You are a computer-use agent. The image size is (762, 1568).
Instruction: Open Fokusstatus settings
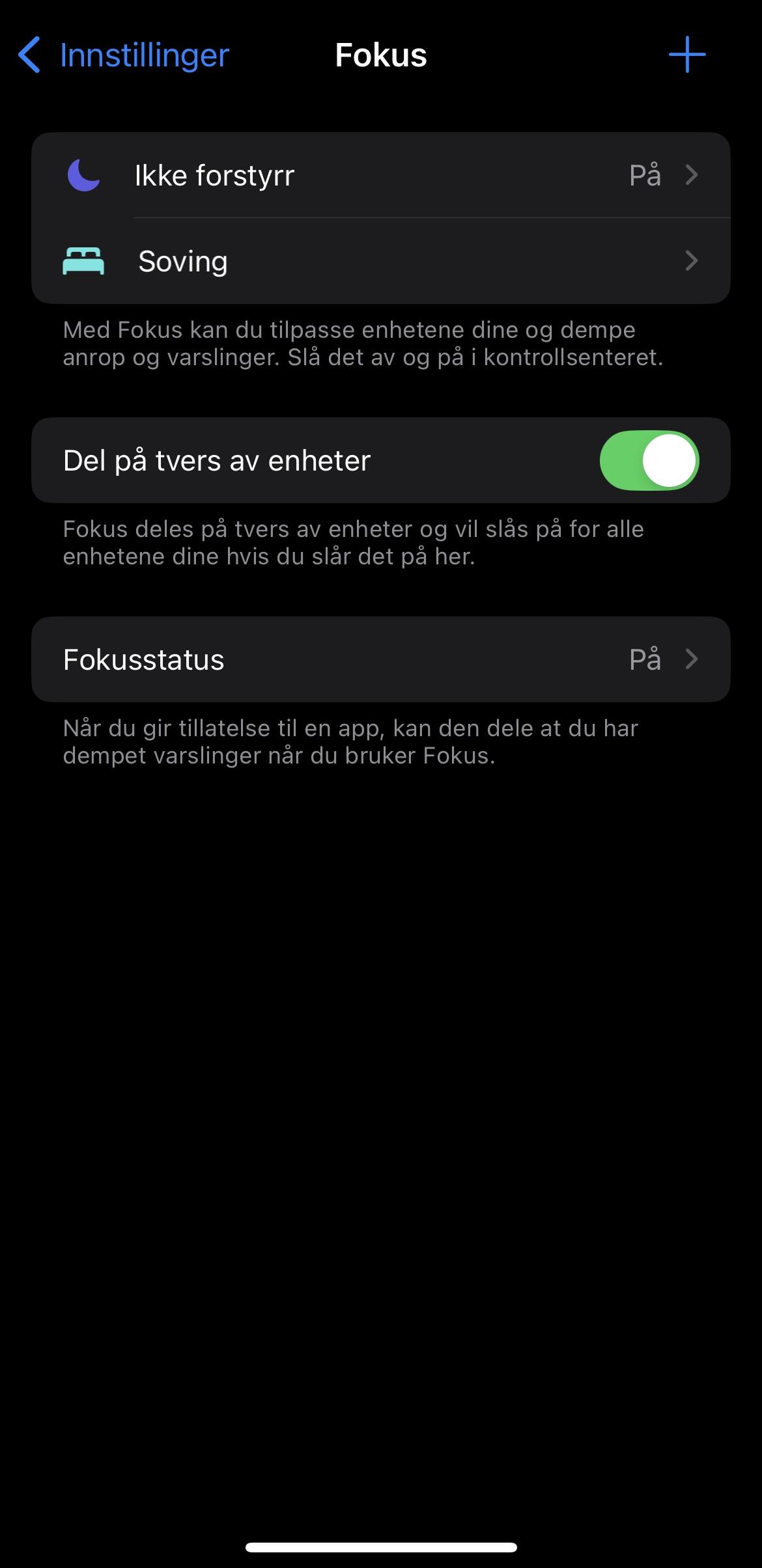[381, 659]
